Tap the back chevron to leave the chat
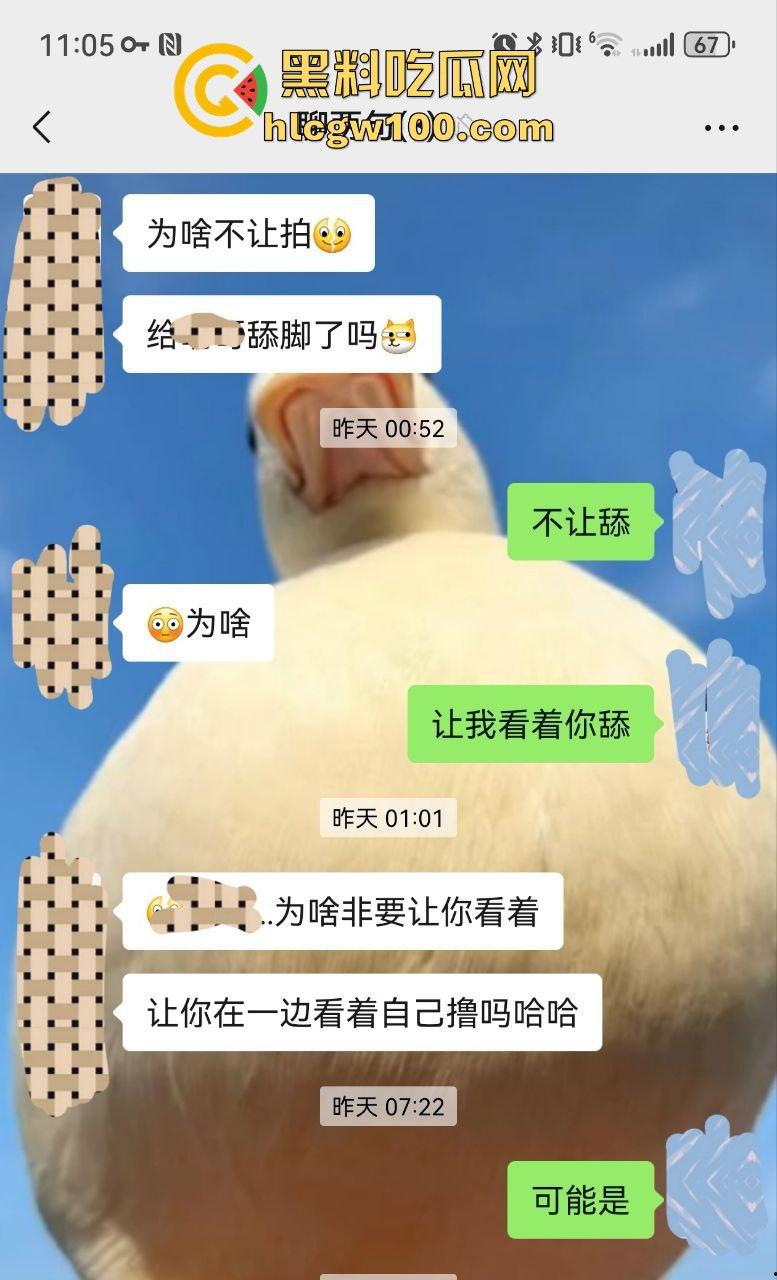 point(40,128)
